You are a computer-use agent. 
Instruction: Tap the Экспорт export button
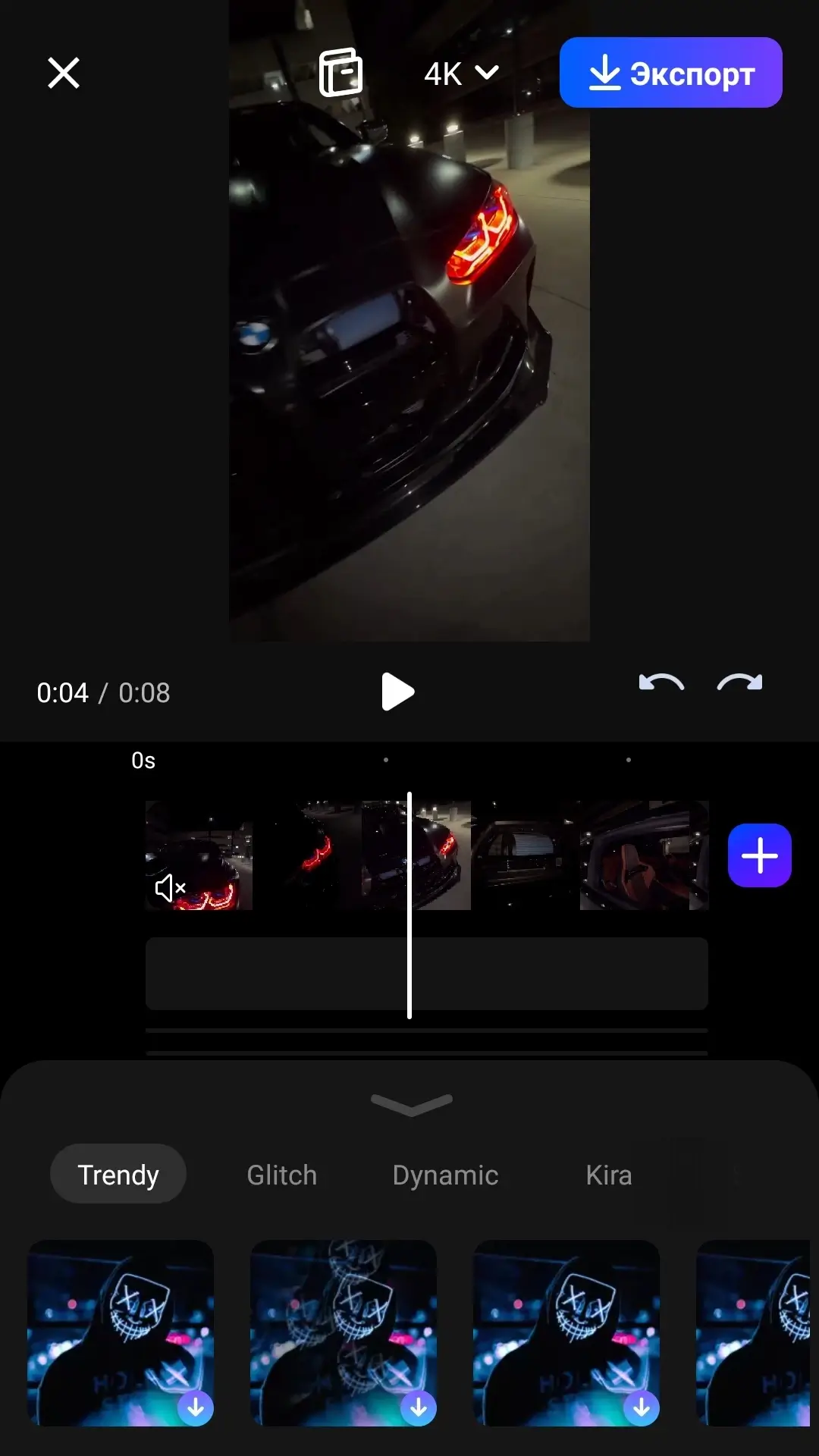[x=670, y=73]
